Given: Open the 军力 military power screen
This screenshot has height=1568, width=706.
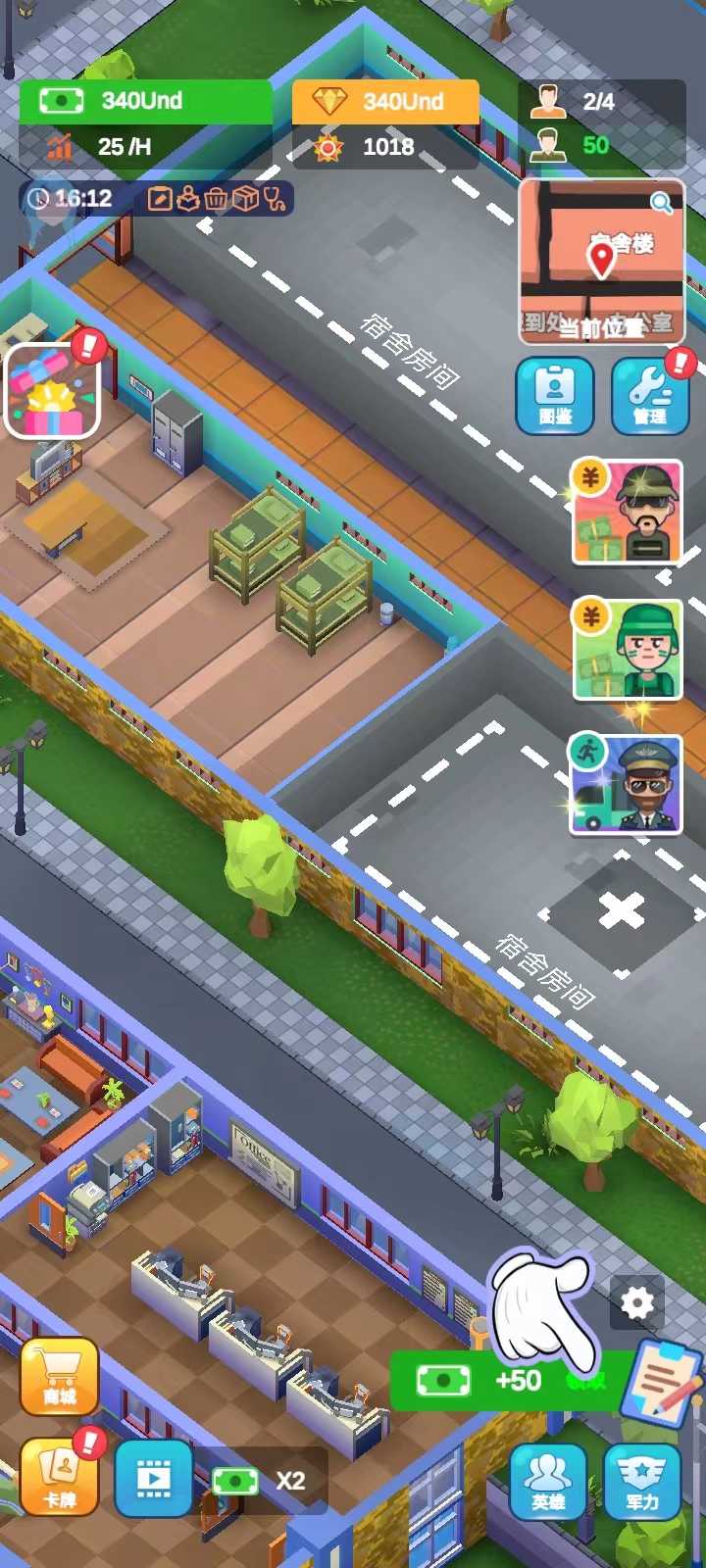Looking at the screenshot, I should click(642, 1481).
